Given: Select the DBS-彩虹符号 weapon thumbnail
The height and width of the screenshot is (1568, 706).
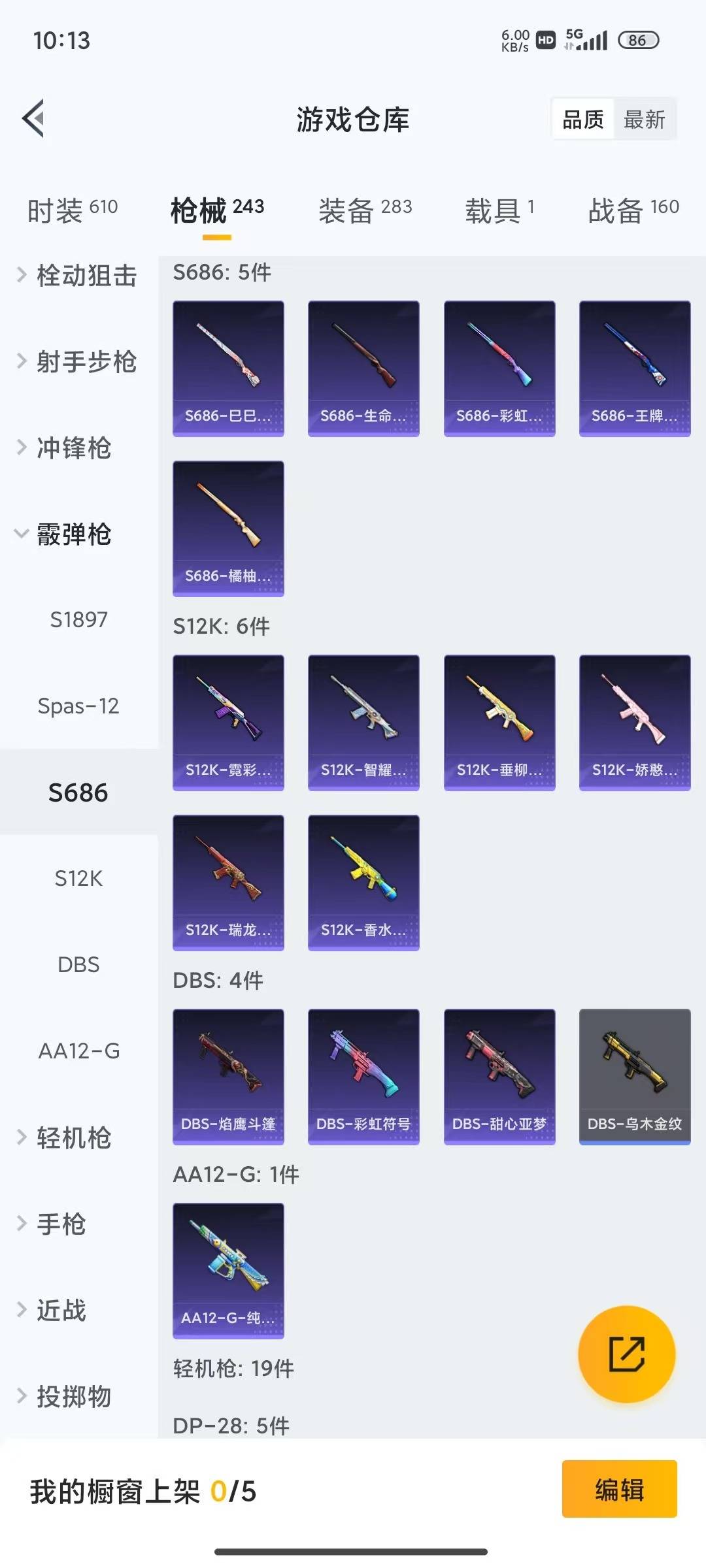Looking at the screenshot, I should pyautogui.click(x=363, y=1078).
